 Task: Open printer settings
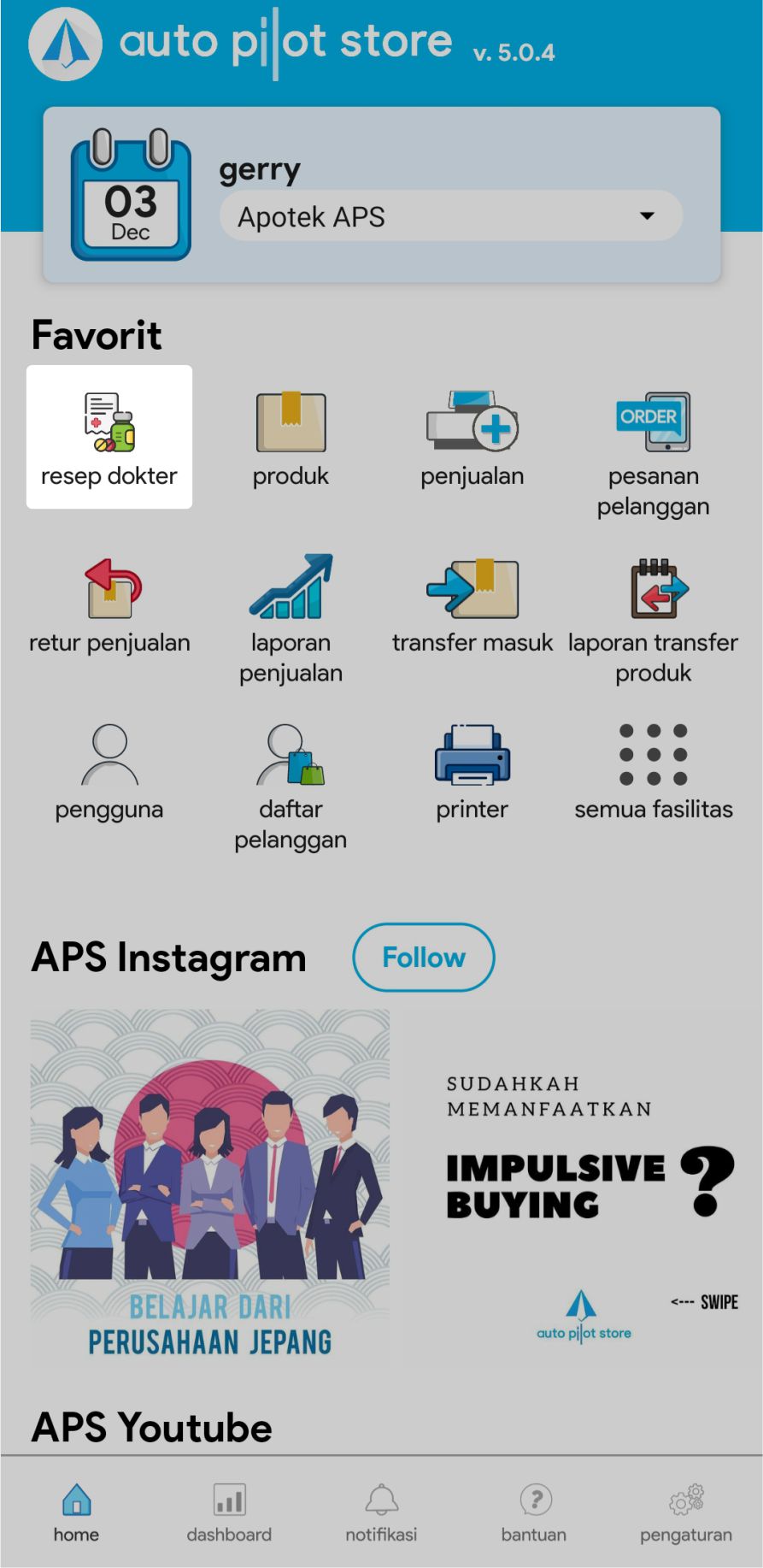tap(472, 771)
